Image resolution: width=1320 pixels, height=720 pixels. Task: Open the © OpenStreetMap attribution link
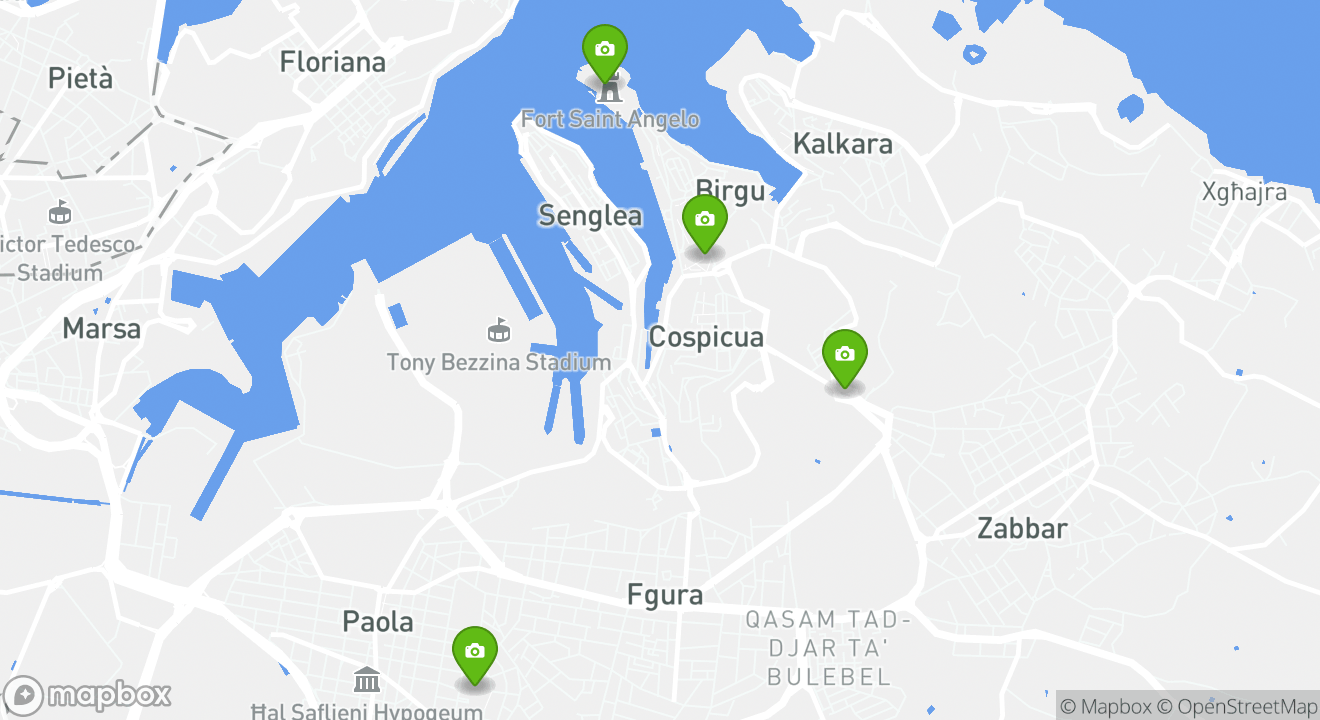(x=1236, y=706)
